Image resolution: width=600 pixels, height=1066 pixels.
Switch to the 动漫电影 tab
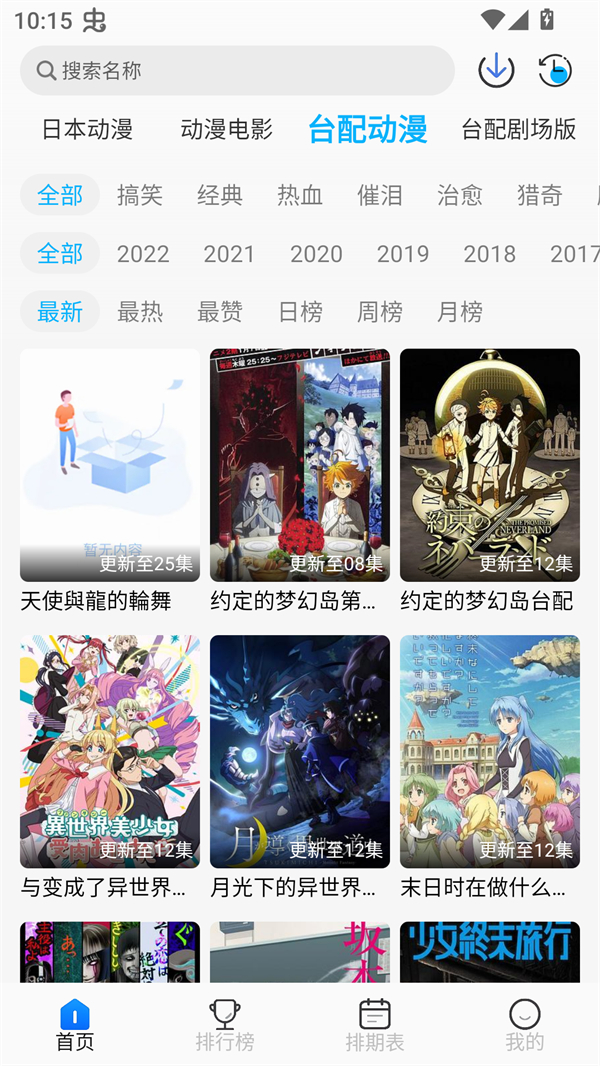point(227,129)
